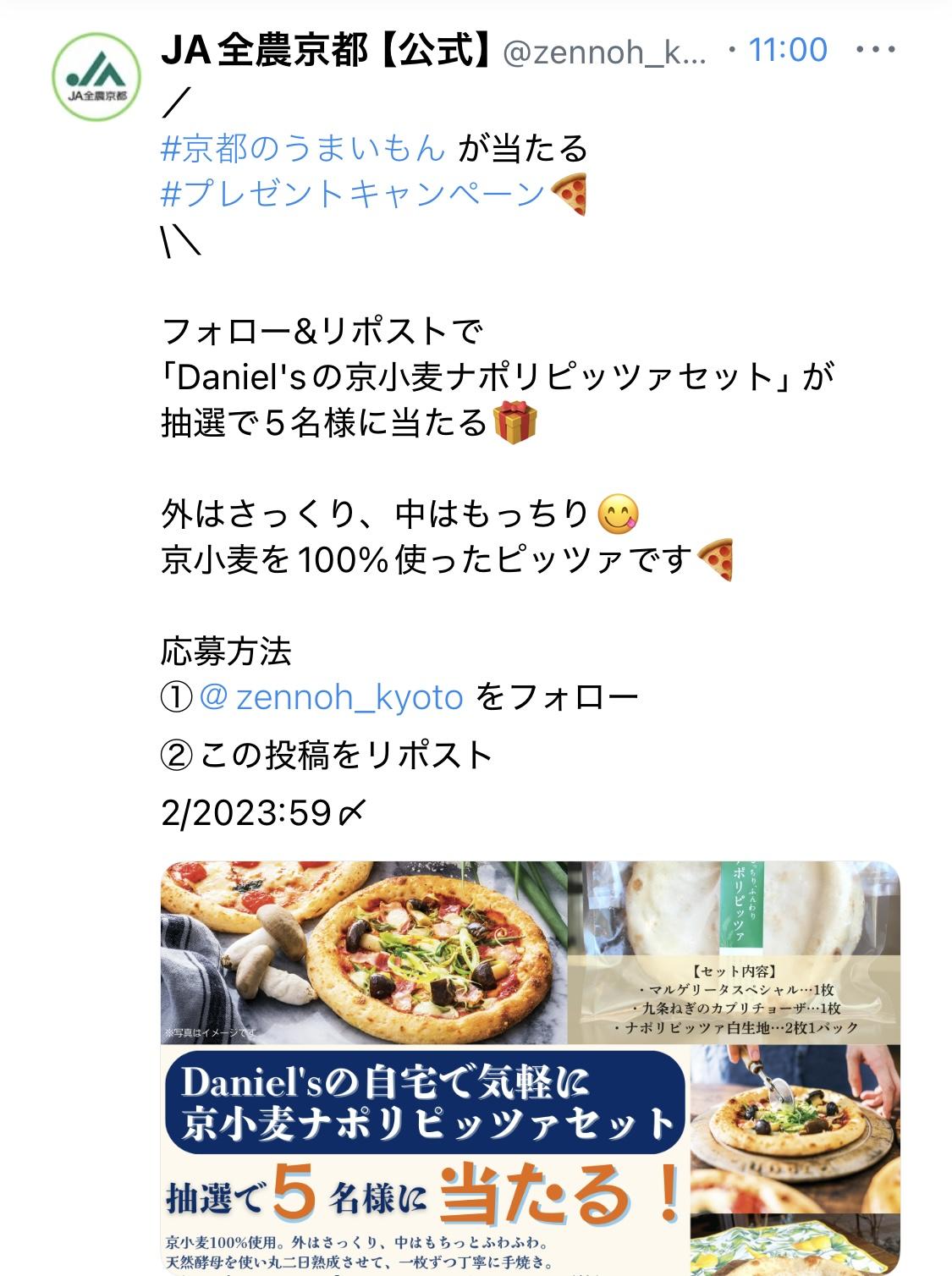Image resolution: width=952 pixels, height=1276 pixels.
Task: Open the @zennoh_kyoto mention link
Action: click(x=332, y=697)
